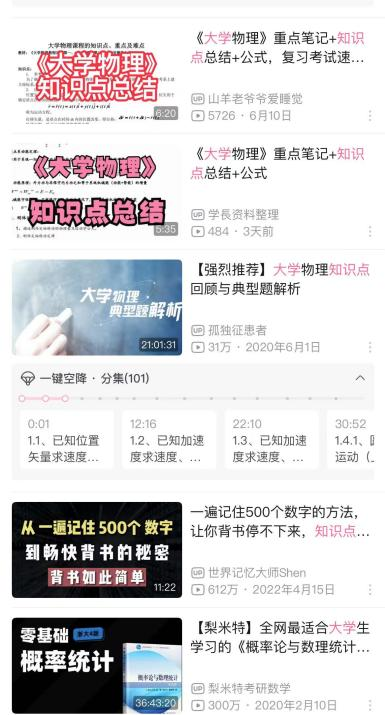Open more options for 孤独征患者 video
Screen dimensions: 385x715
pos(369,347)
